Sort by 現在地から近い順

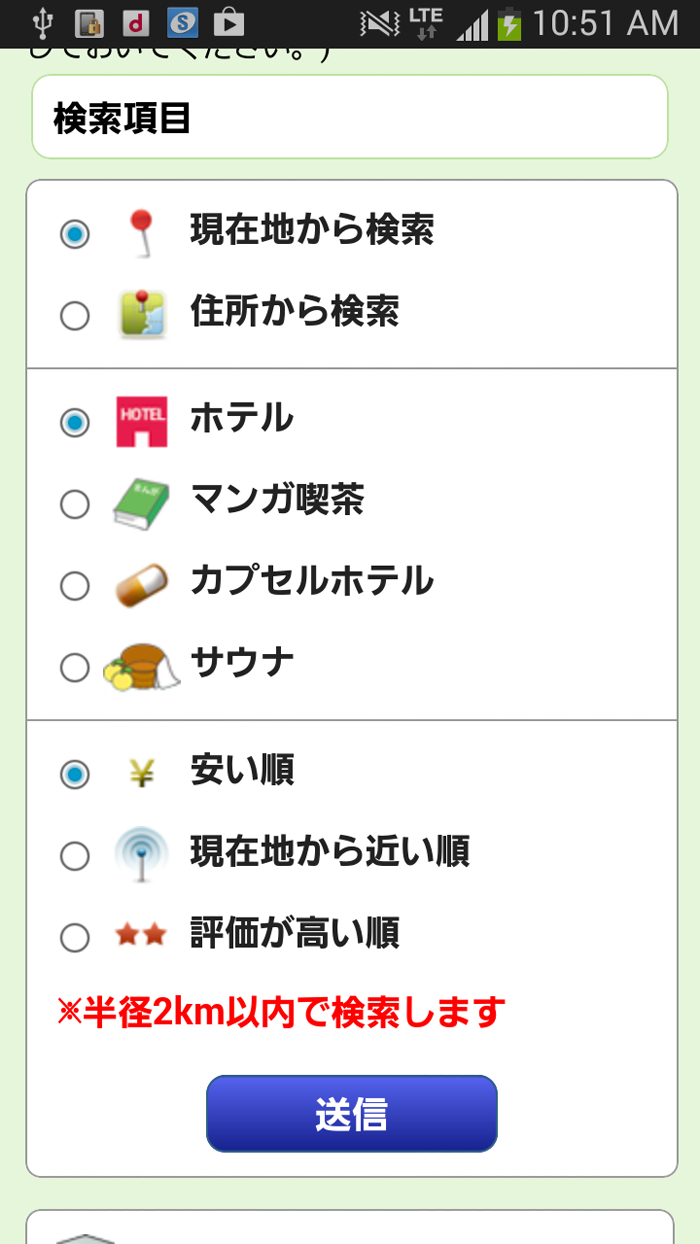coord(75,856)
